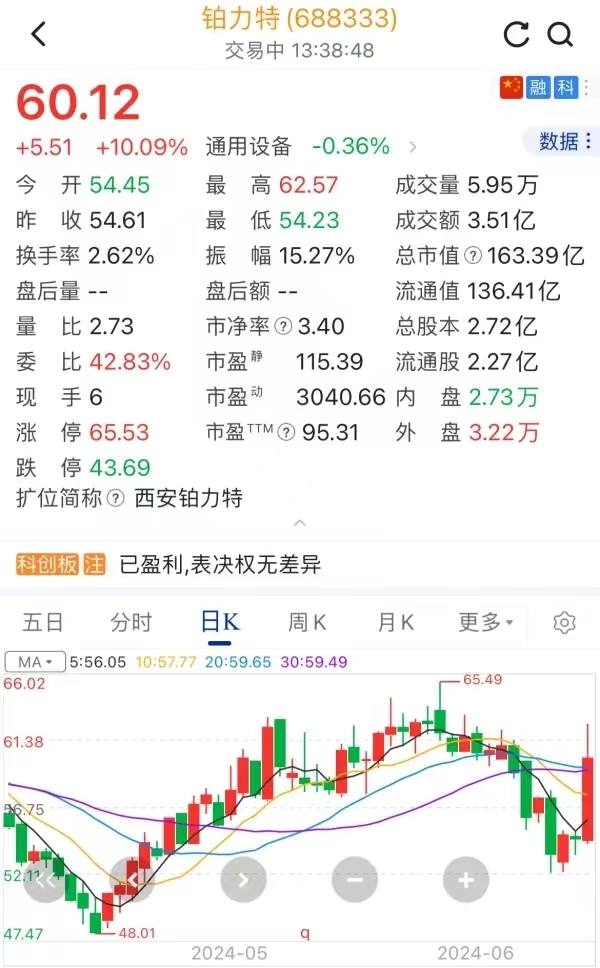Expand the 更多 chart period dropdown
This screenshot has width=600, height=968.
pyautogui.click(x=485, y=622)
